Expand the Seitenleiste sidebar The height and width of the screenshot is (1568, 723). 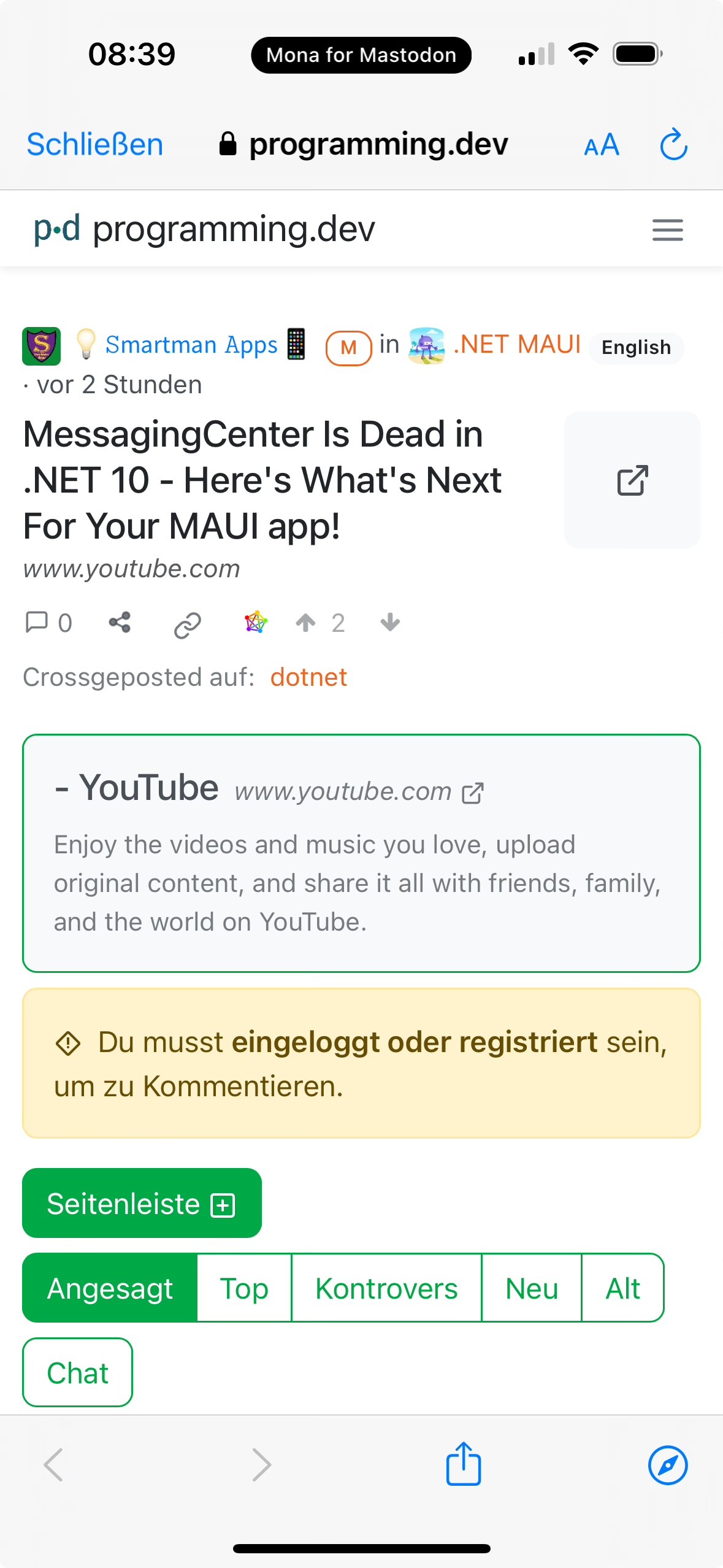(142, 1204)
